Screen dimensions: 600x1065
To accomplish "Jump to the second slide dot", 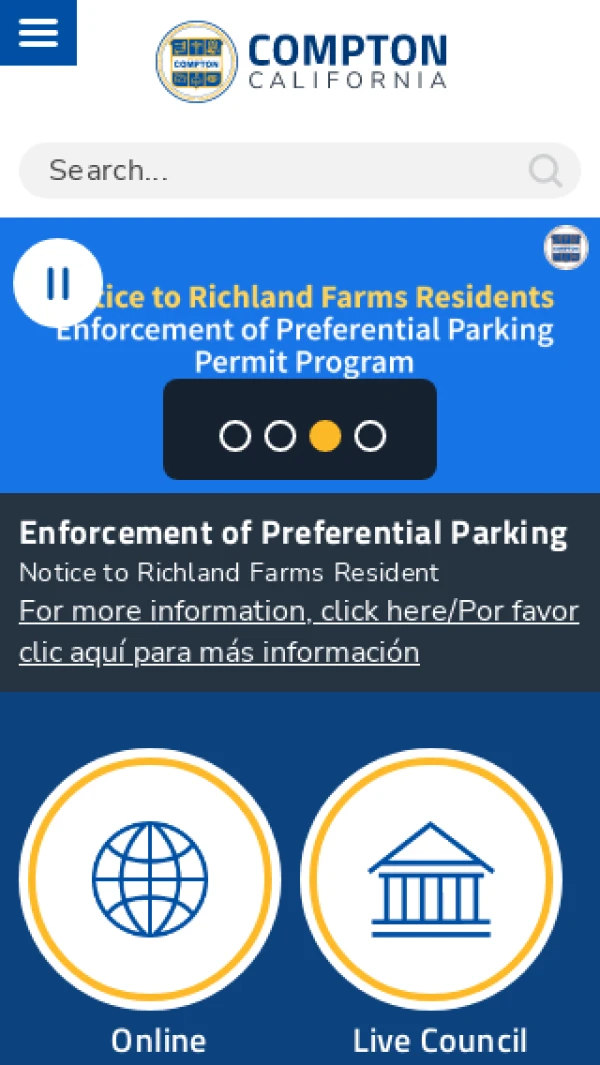I will 280,436.
